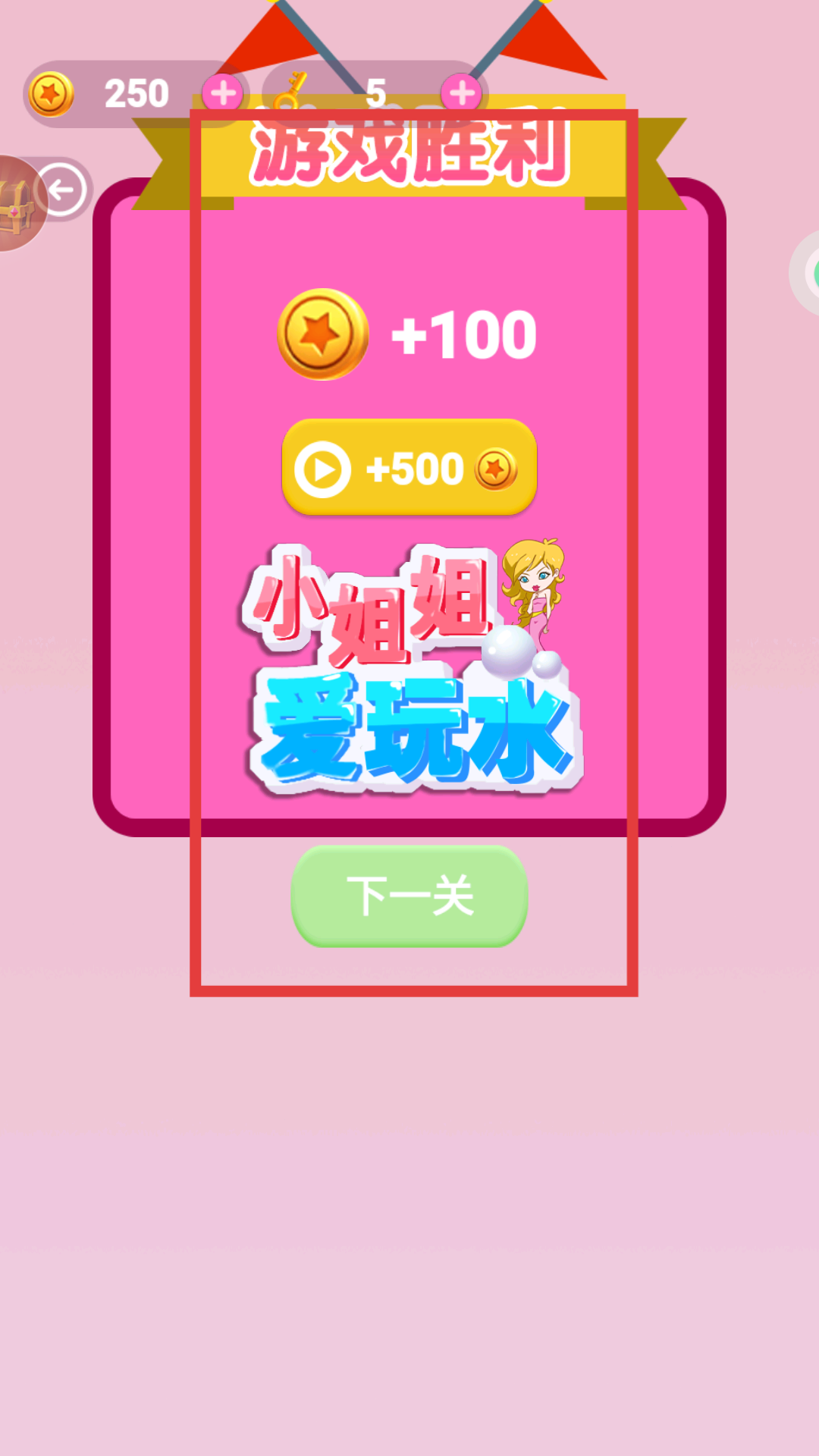Open the treasure chest
Image resolution: width=819 pixels, height=1456 pixels.
[x=18, y=203]
